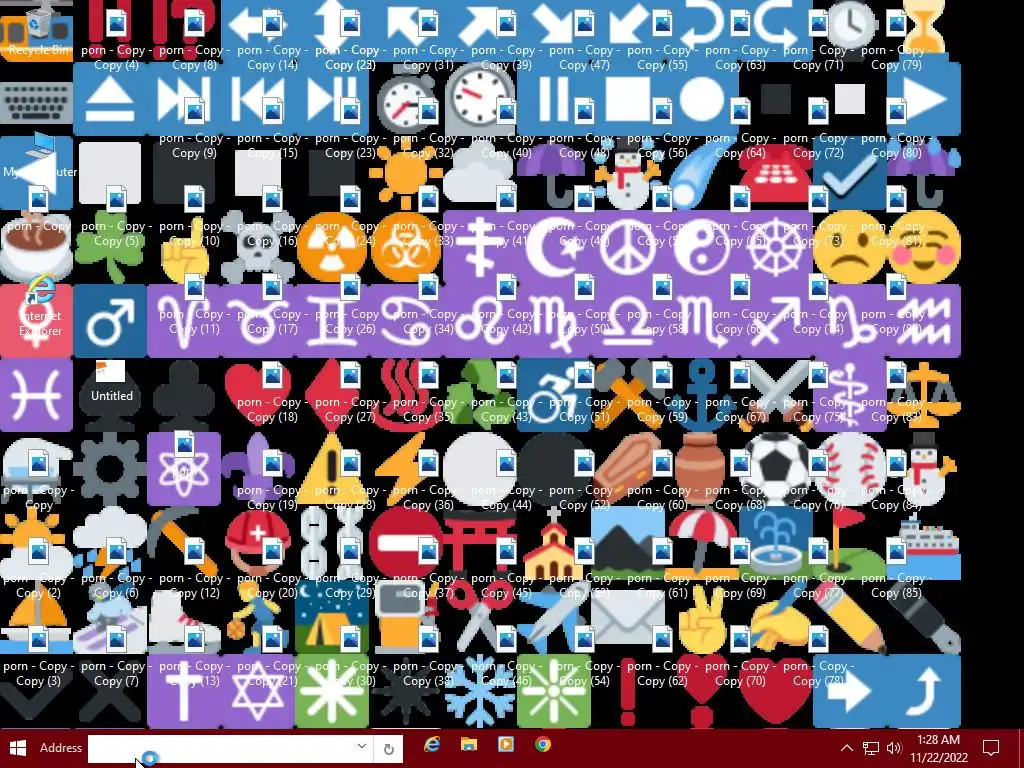Screen dimensions: 1024x768
Task: Open the Recycle Bin desktop icon
Action: pos(39,25)
